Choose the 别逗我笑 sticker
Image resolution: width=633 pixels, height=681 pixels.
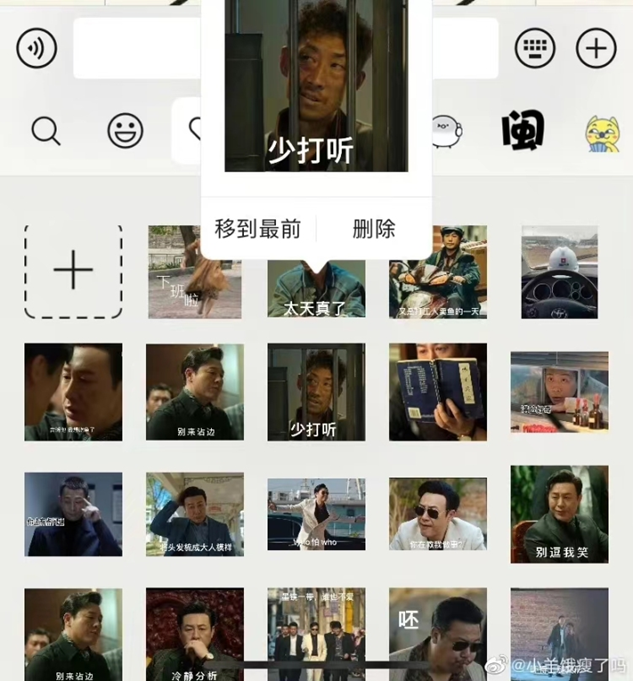coord(559,514)
